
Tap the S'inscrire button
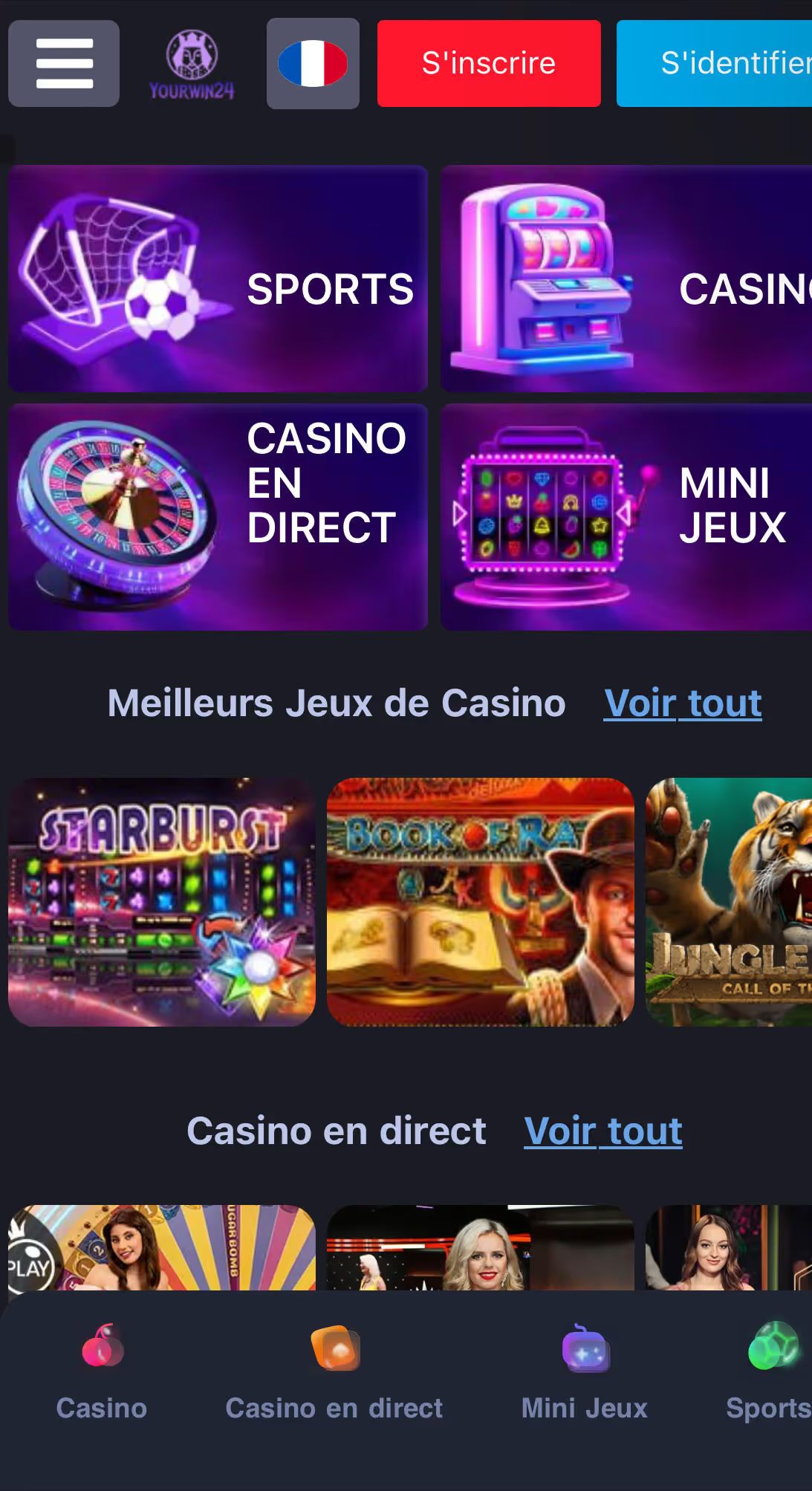[489, 63]
